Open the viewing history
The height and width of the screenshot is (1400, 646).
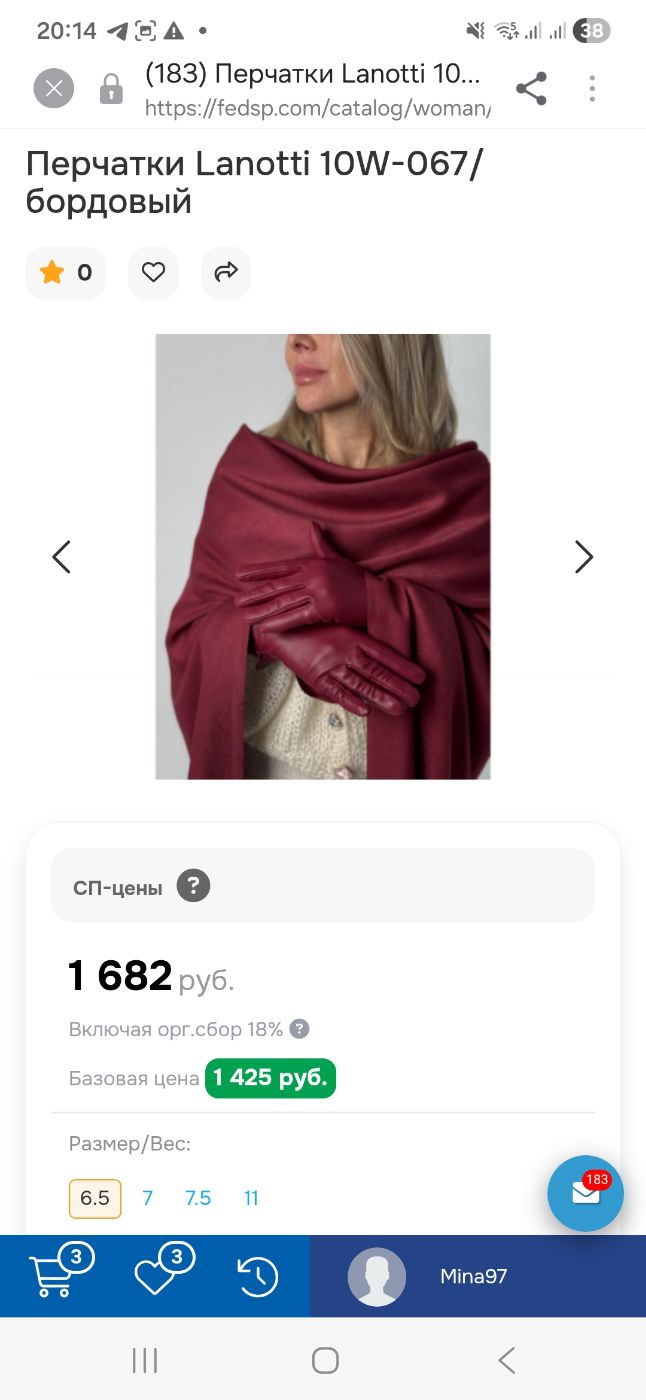coord(258,1276)
